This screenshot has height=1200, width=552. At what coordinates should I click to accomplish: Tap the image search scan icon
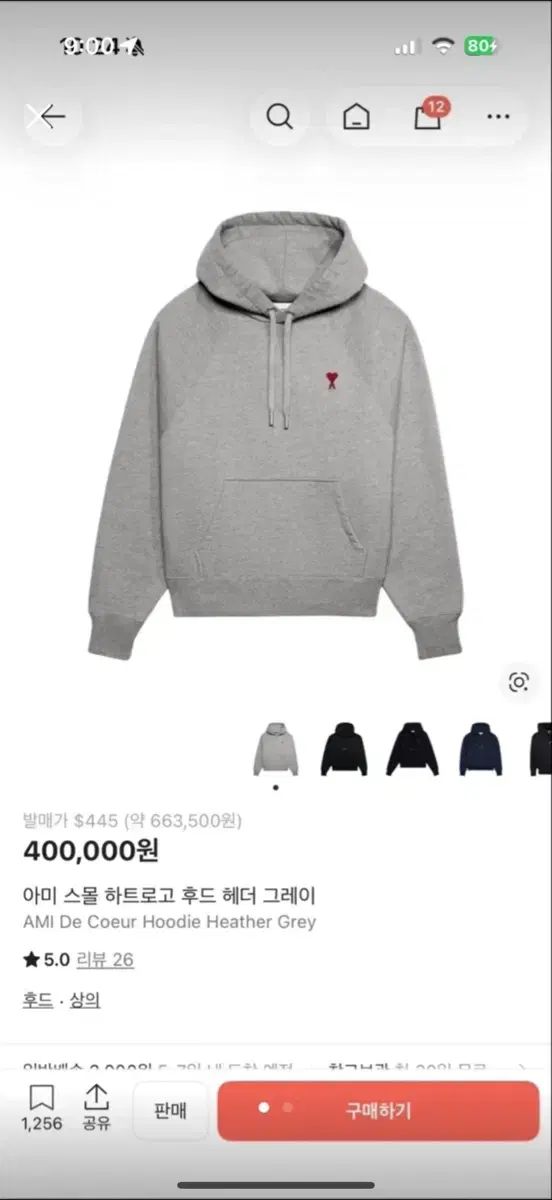518,683
